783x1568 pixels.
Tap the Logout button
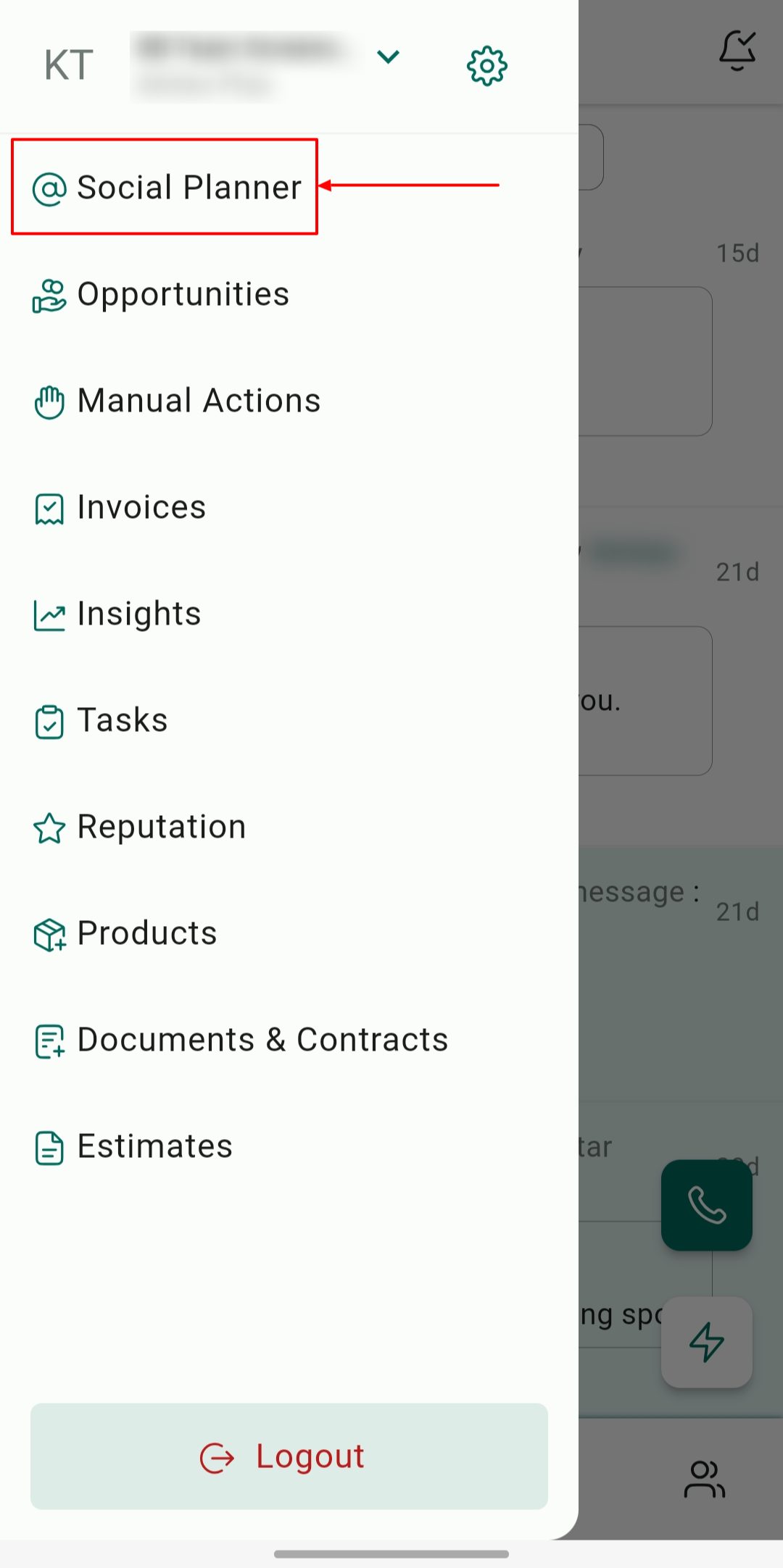[x=289, y=1456]
